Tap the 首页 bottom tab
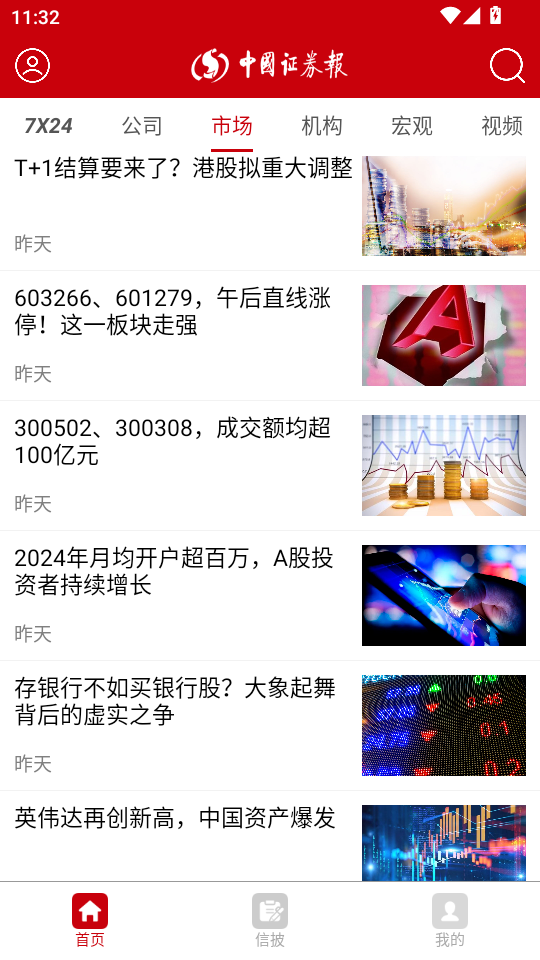Screen dimensions: 540x960 (x=90, y=920)
